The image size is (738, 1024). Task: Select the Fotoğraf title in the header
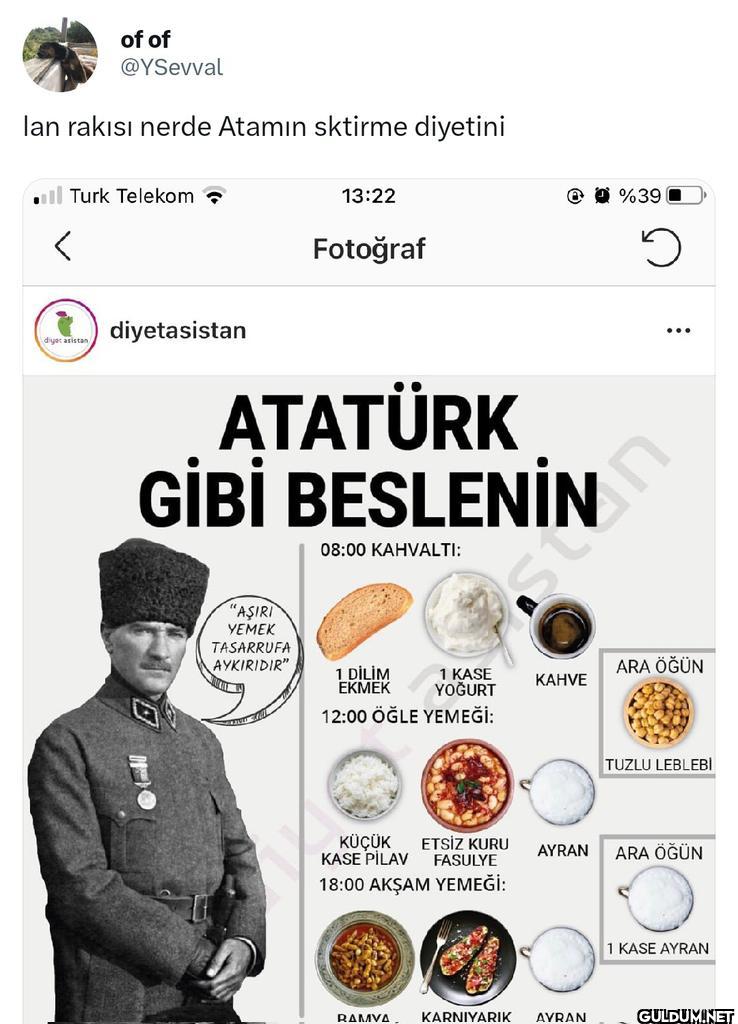pyautogui.click(x=369, y=249)
